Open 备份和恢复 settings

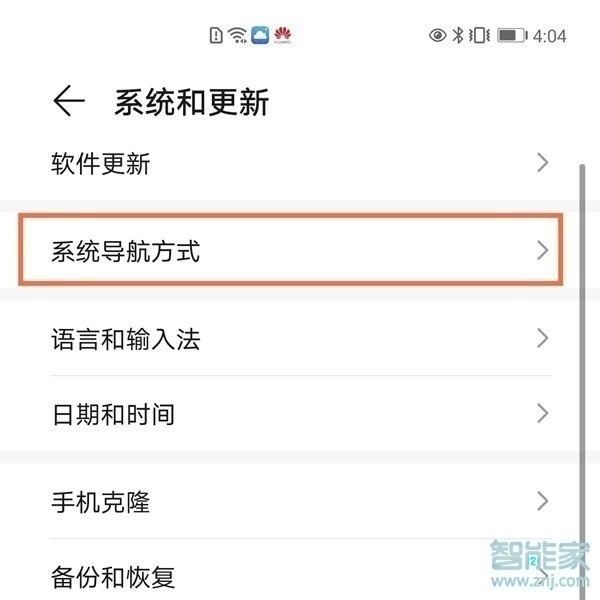300,576
